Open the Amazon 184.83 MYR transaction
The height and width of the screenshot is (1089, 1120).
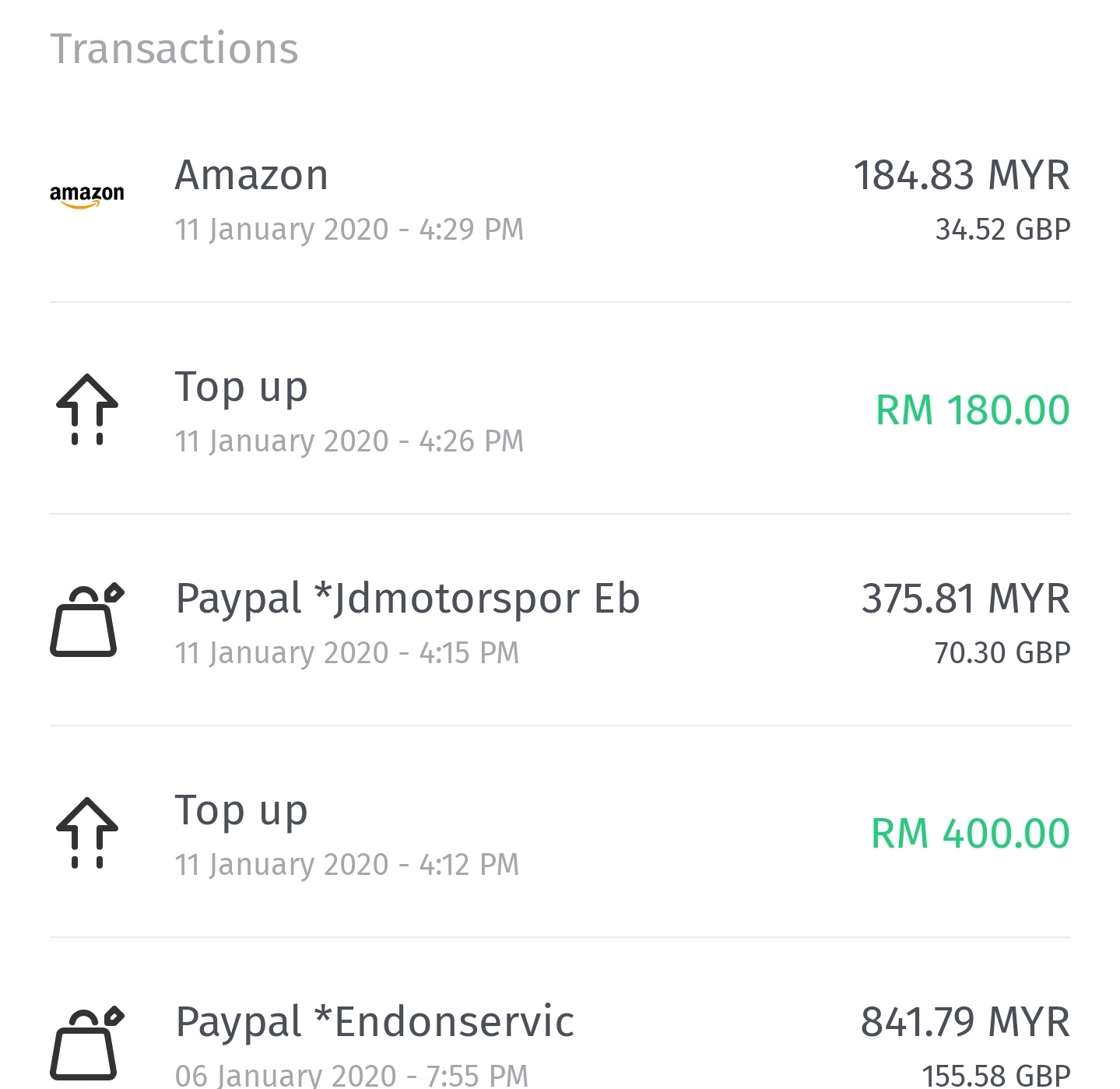[560, 198]
